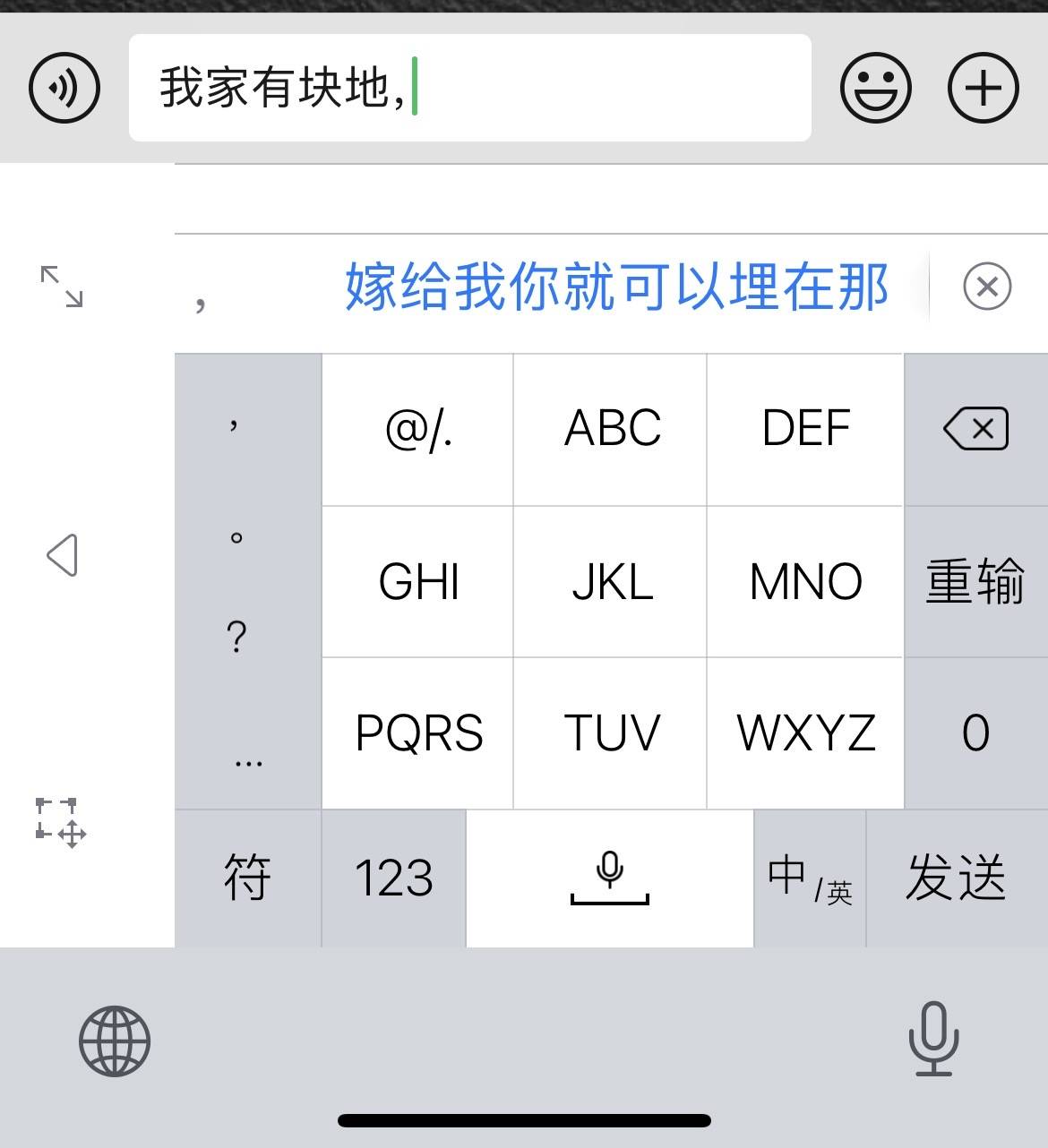1048x1148 pixels.
Task: Tap the expand arrows icon
Action: click(x=62, y=287)
